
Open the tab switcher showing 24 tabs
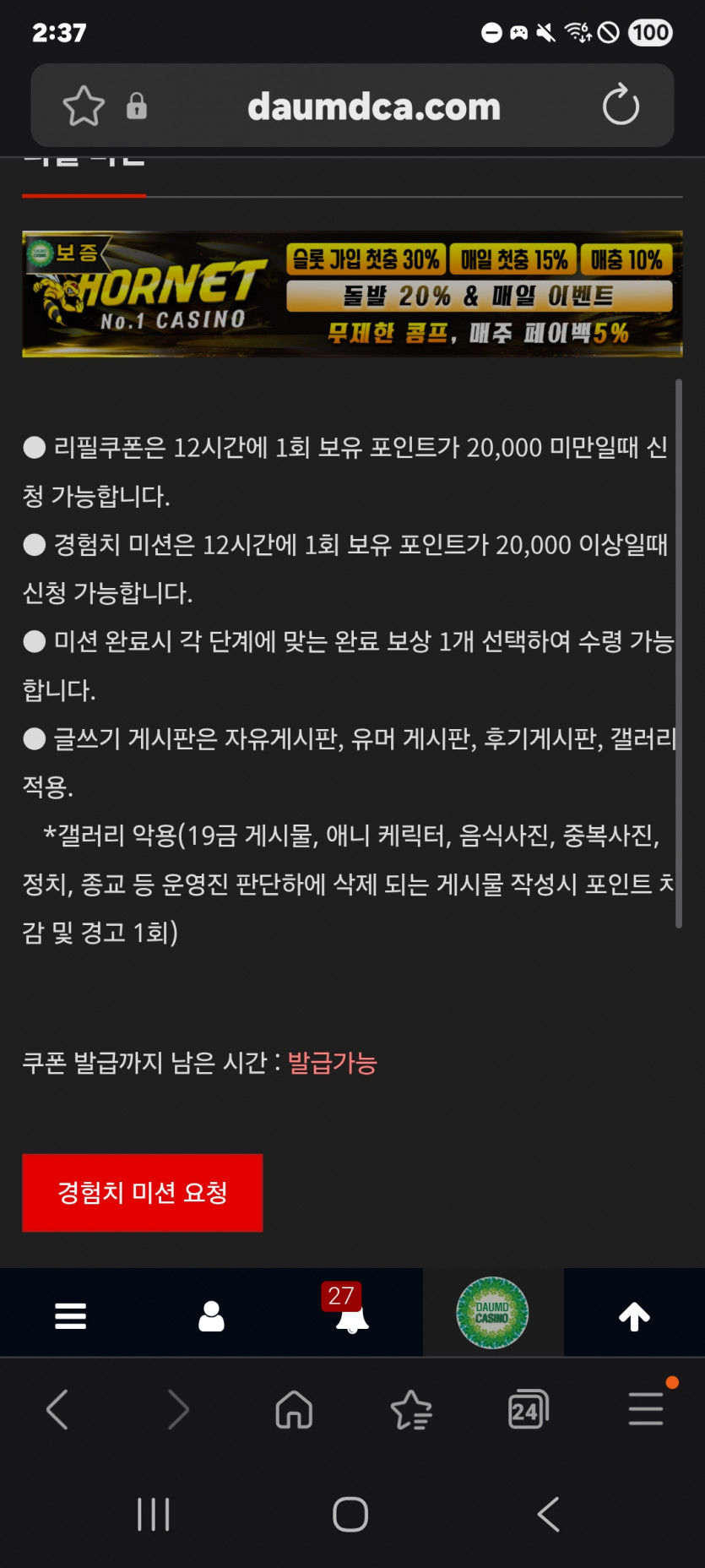(x=528, y=1409)
